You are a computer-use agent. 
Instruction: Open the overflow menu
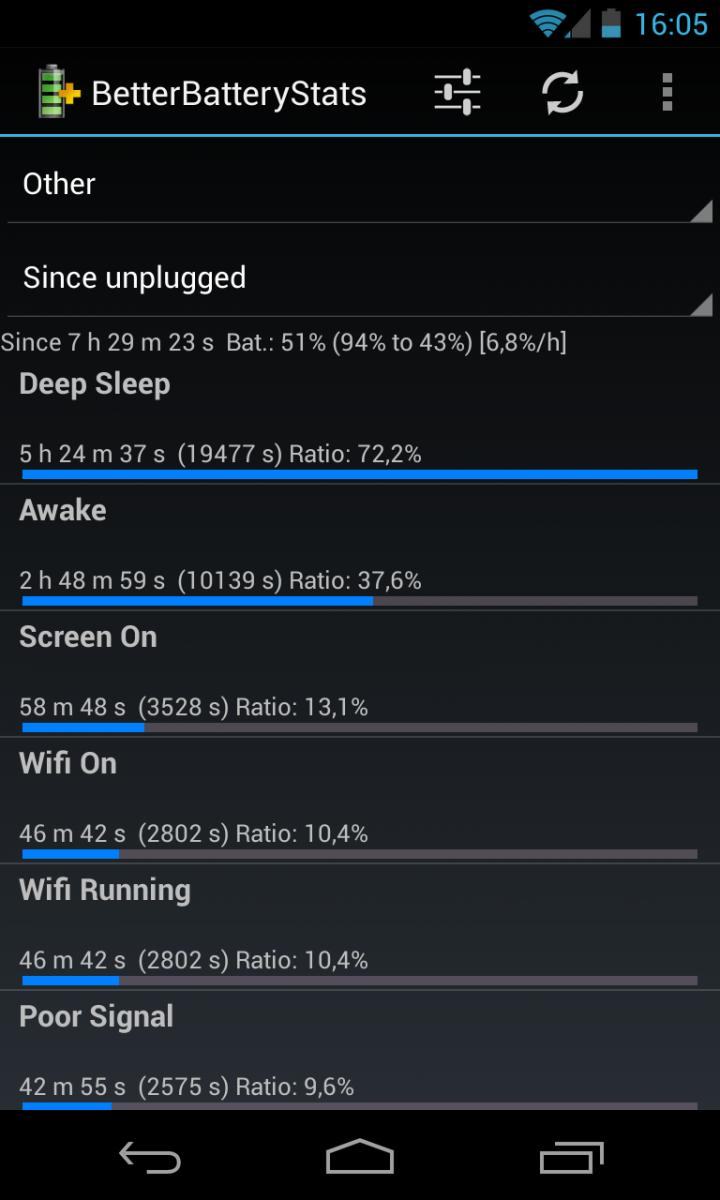point(667,93)
